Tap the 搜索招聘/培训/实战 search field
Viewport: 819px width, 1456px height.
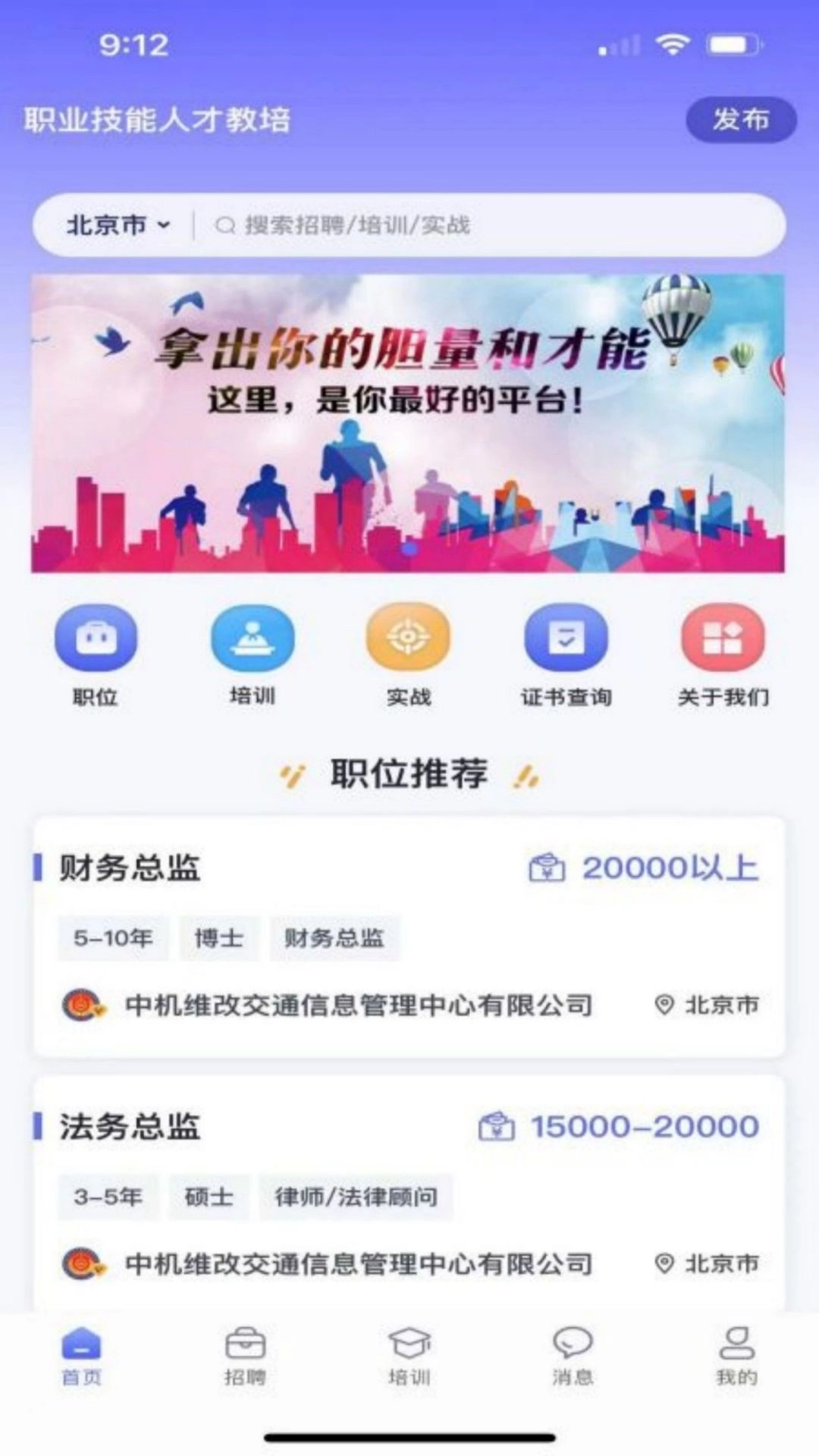point(485,225)
